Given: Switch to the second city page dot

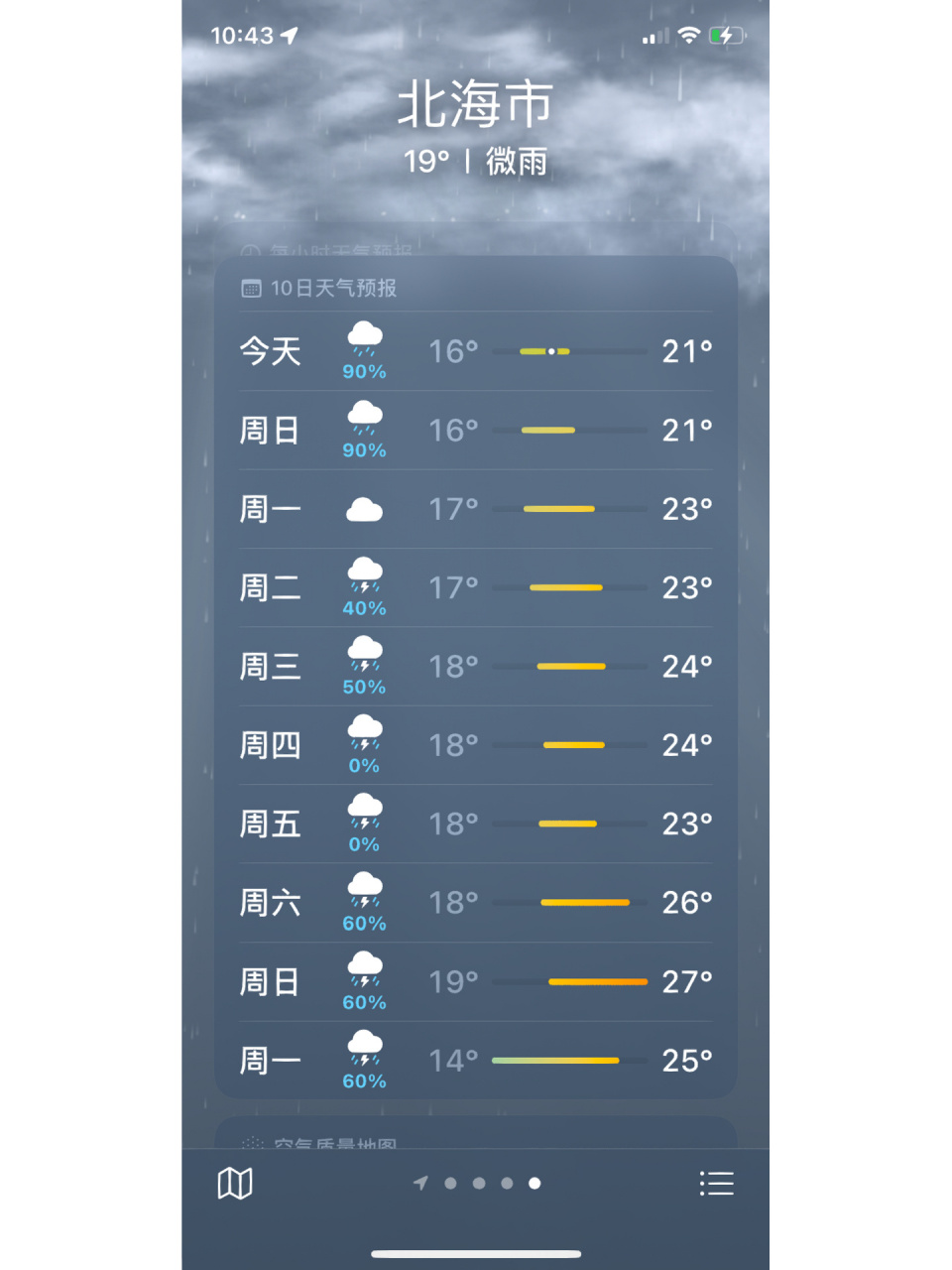Looking at the screenshot, I should [479, 1183].
